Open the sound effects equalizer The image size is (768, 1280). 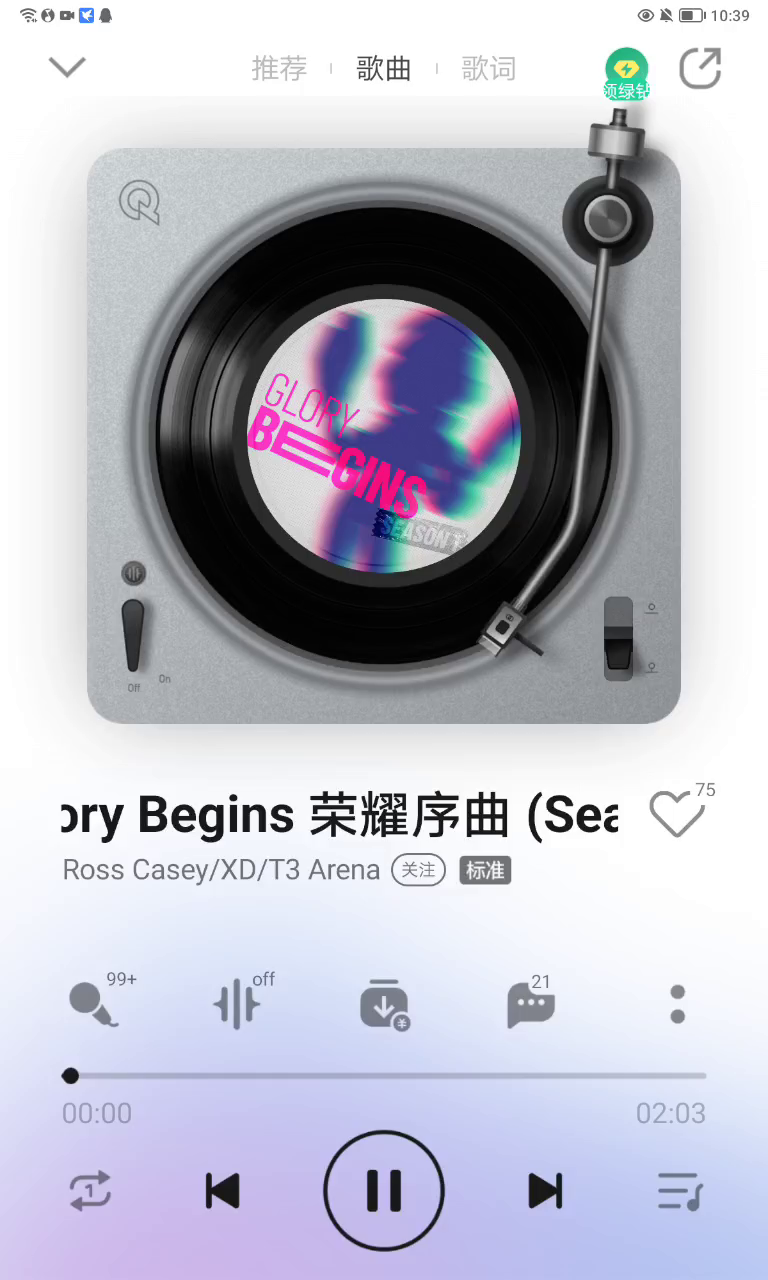pos(237,1005)
